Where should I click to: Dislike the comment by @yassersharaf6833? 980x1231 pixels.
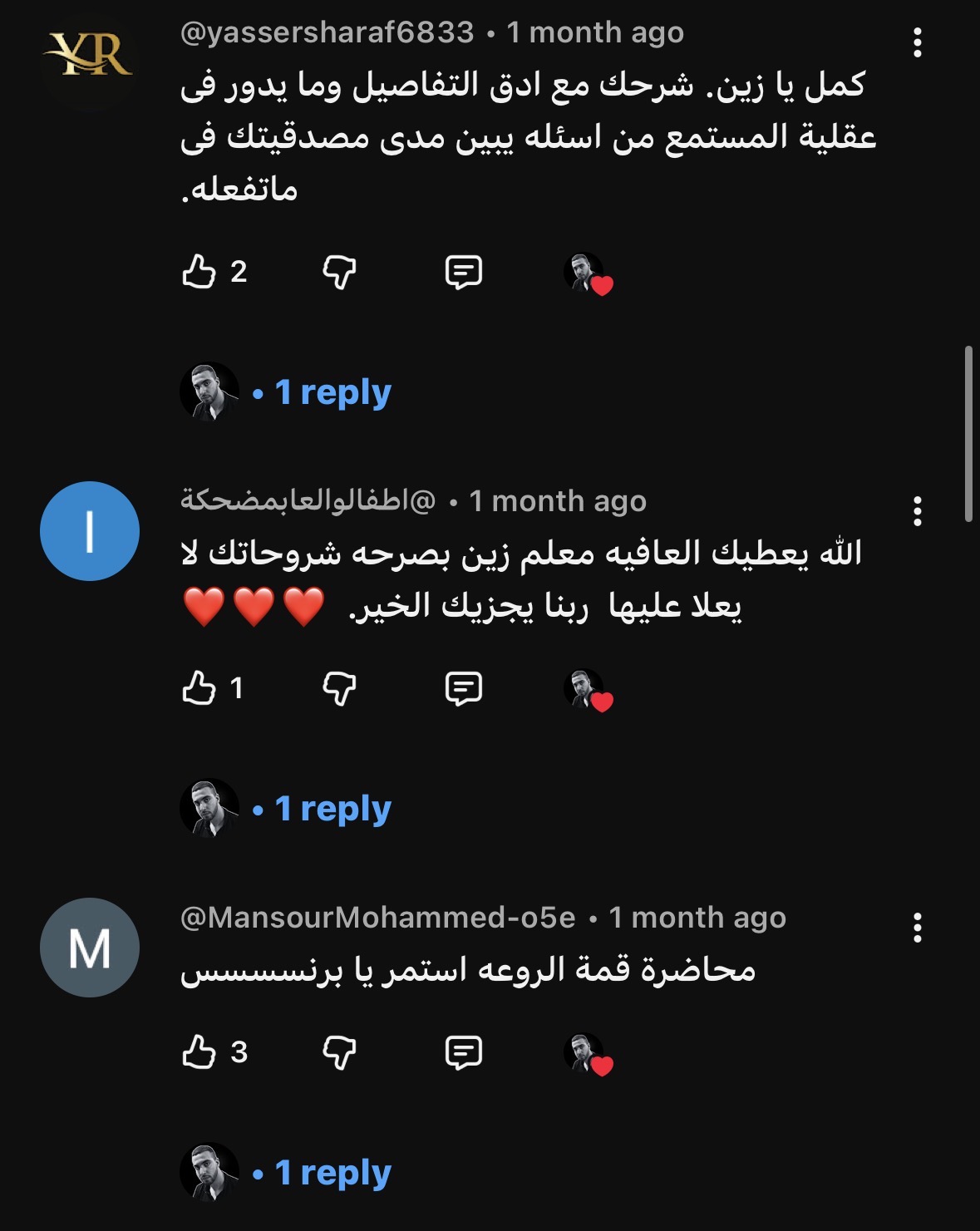(339, 272)
